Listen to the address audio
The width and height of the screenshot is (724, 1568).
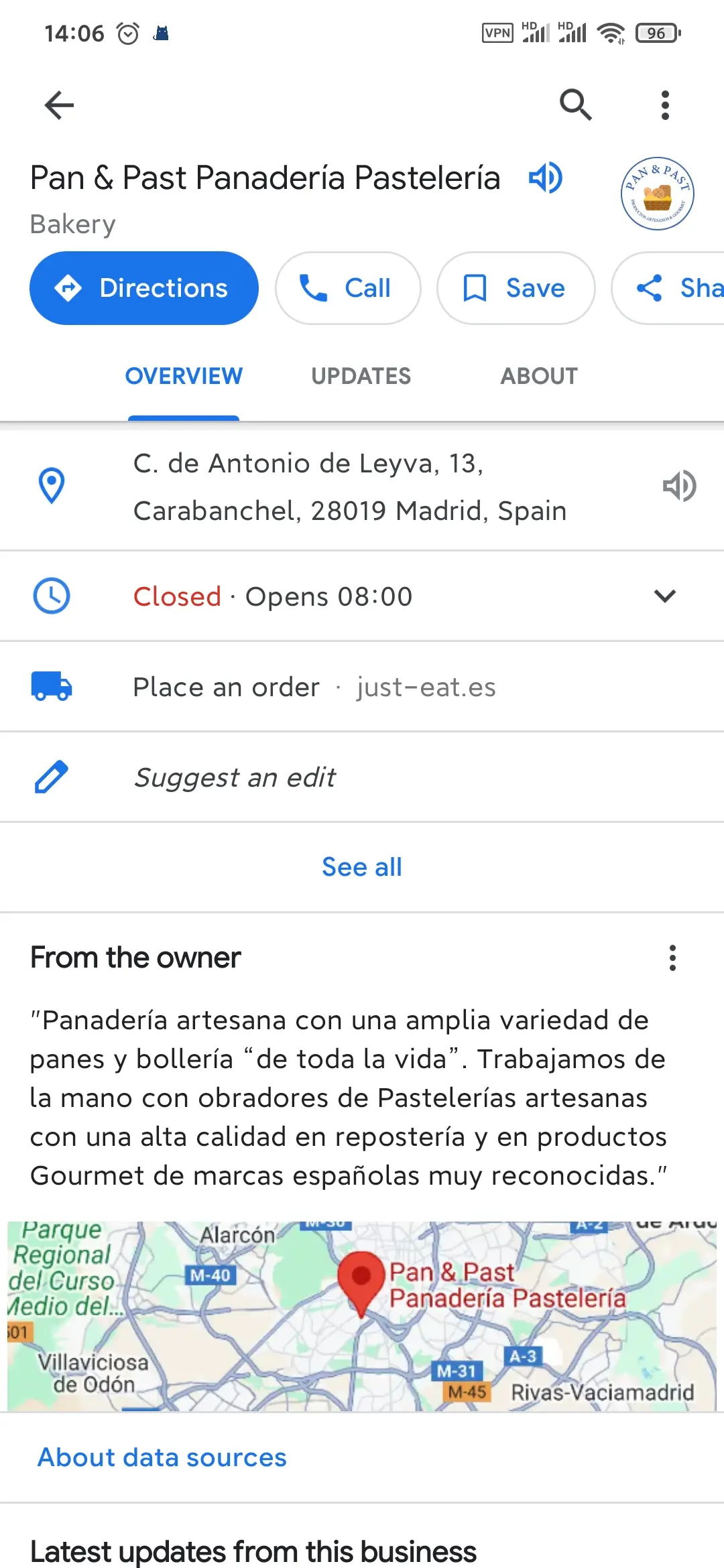pos(679,486)
